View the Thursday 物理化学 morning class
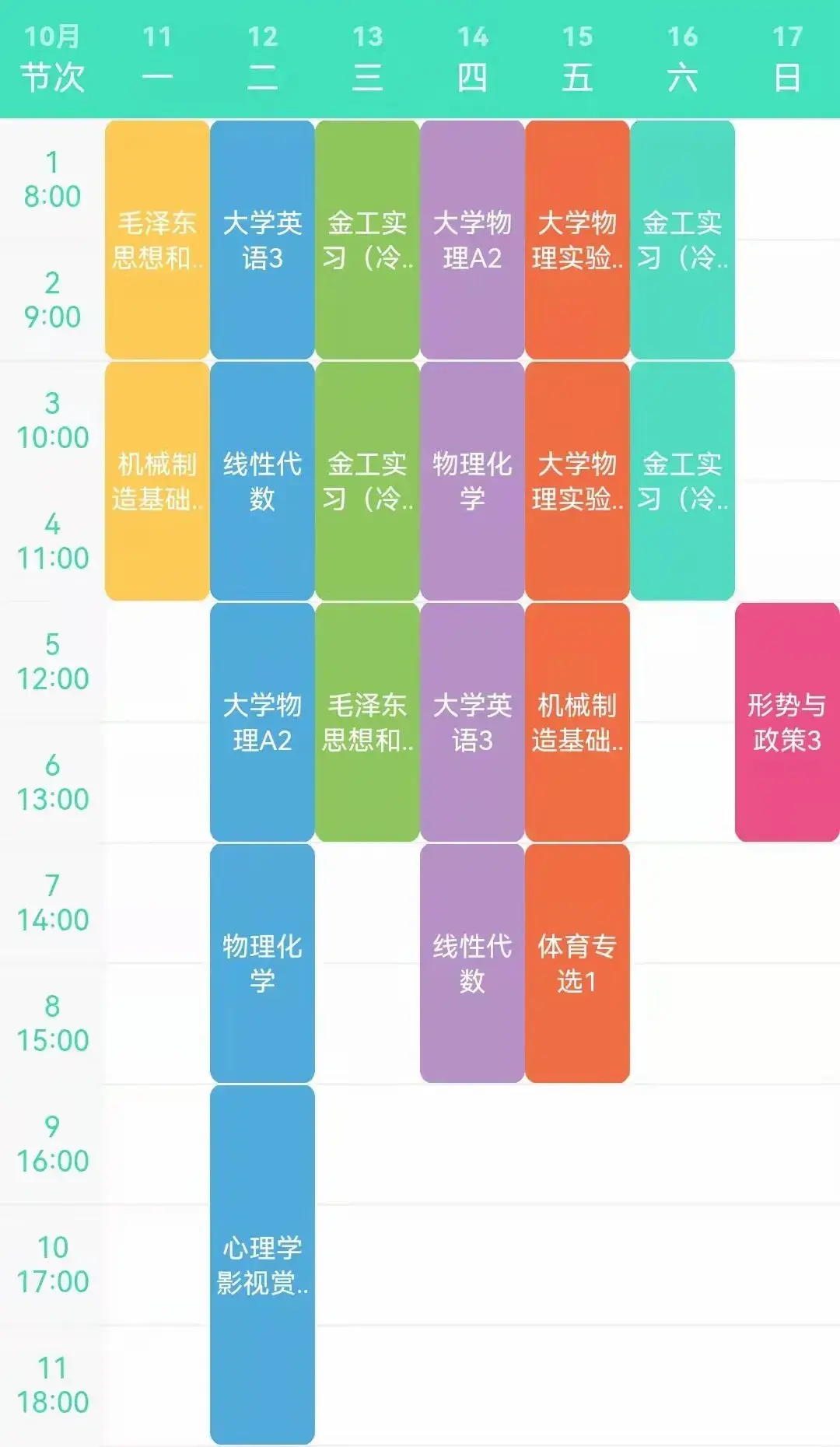Image resolution: width=840 pixels, height=1447 pixels. 473,482
